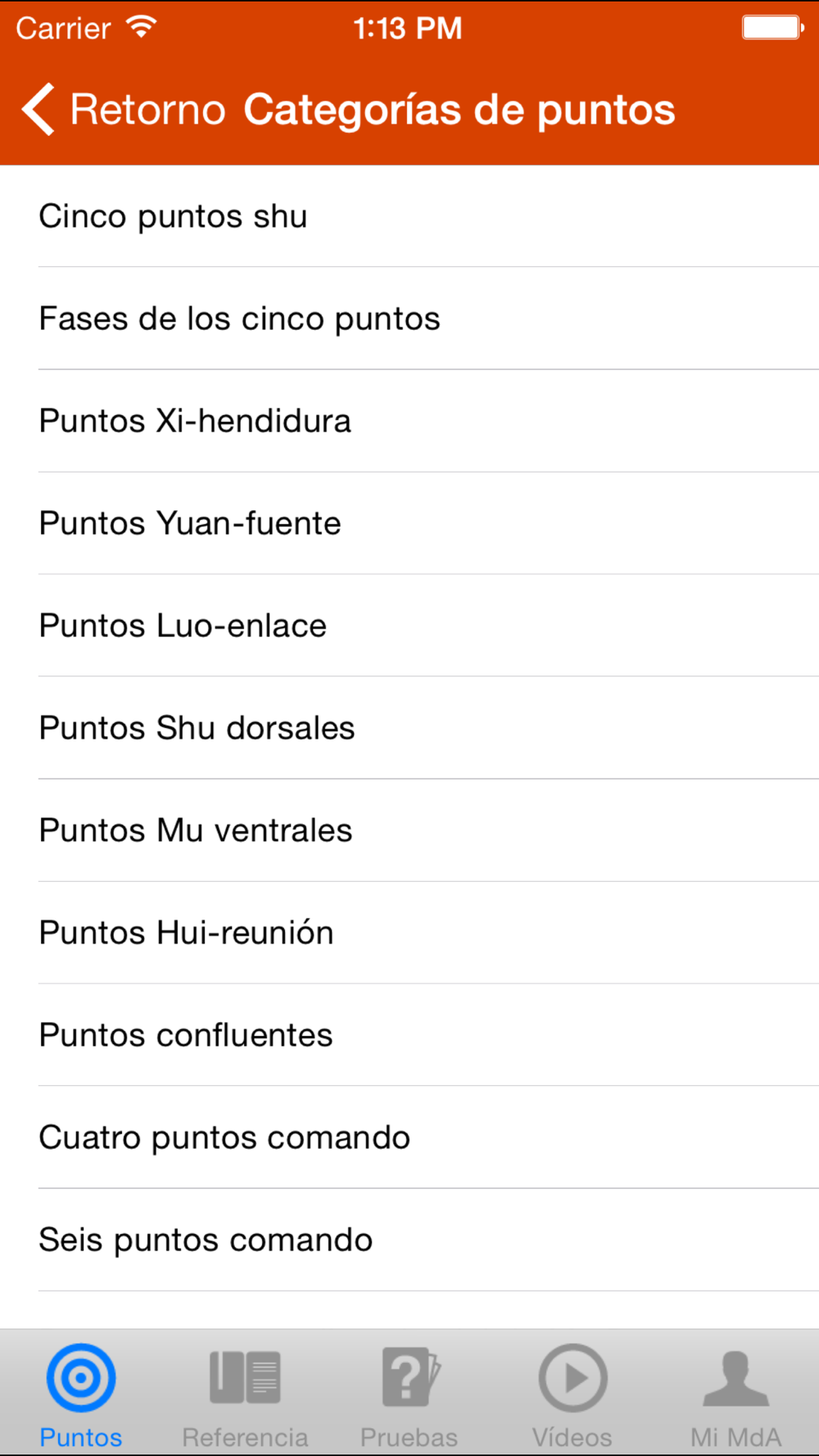Open Puntos confluentes
The image size is (819, 1456).
409,1035
